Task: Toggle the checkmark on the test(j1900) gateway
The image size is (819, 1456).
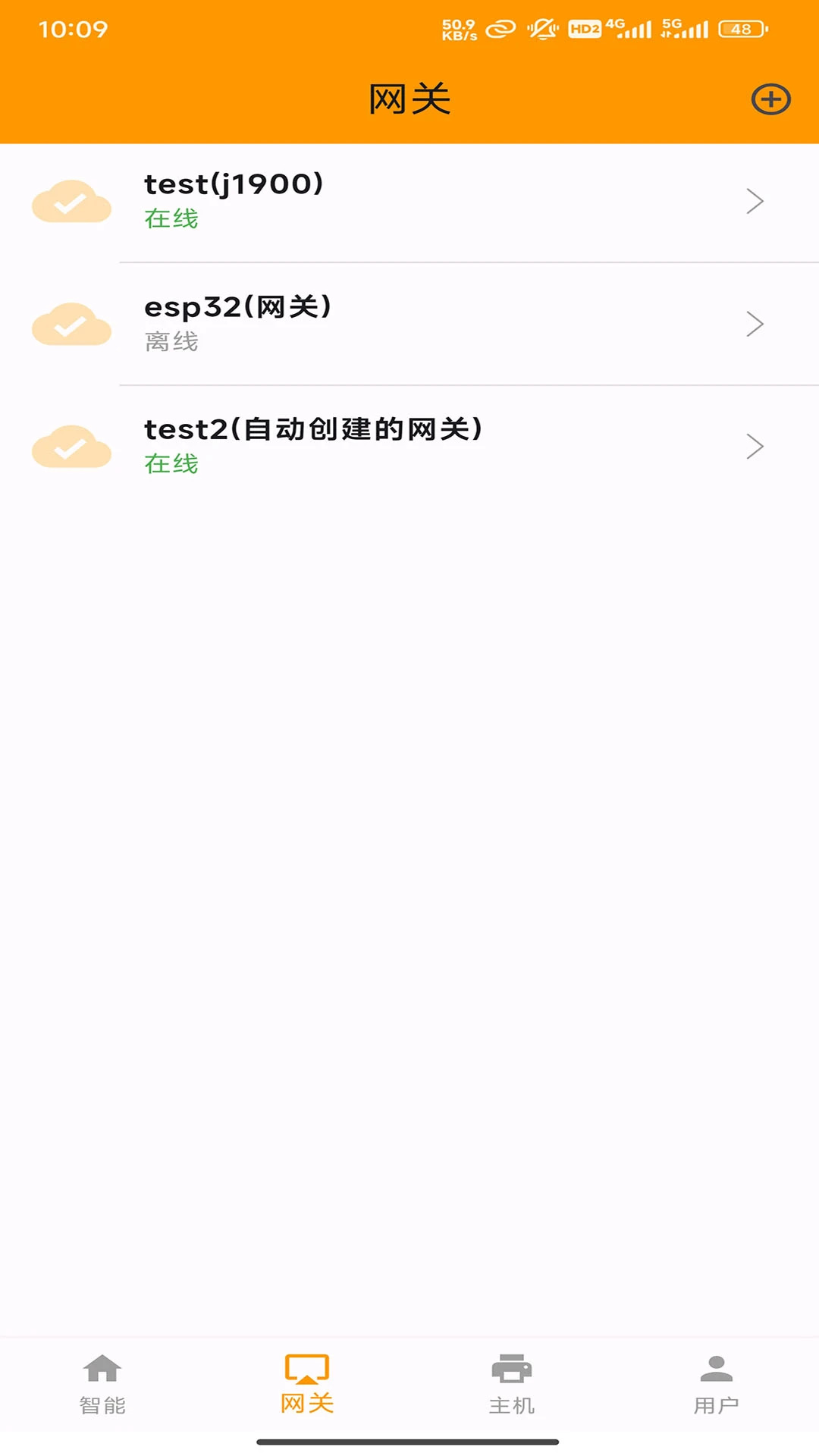Action: (71, 202)
